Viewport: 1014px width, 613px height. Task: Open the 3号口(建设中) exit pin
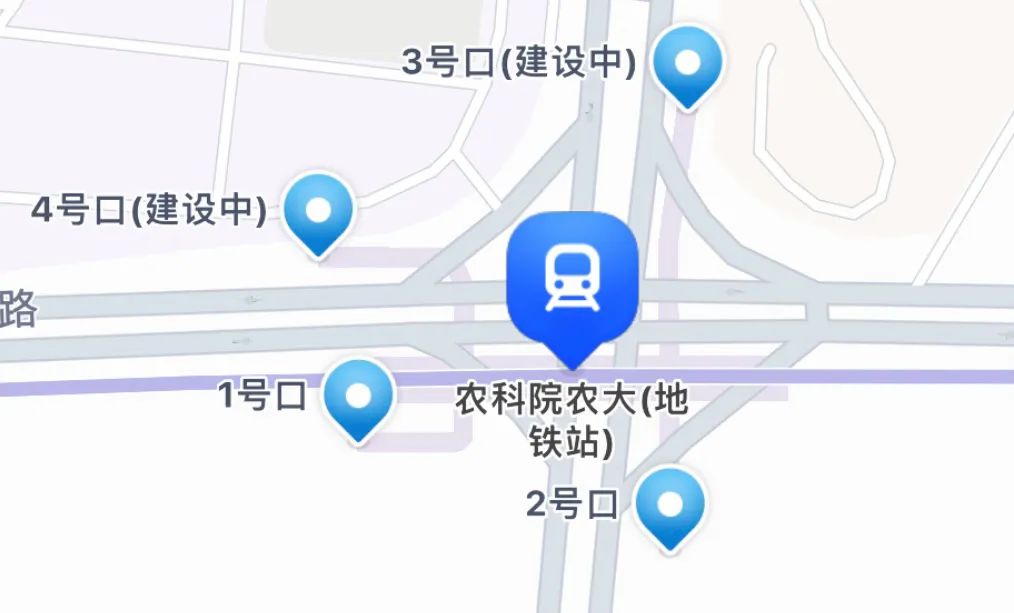(687, 63)
